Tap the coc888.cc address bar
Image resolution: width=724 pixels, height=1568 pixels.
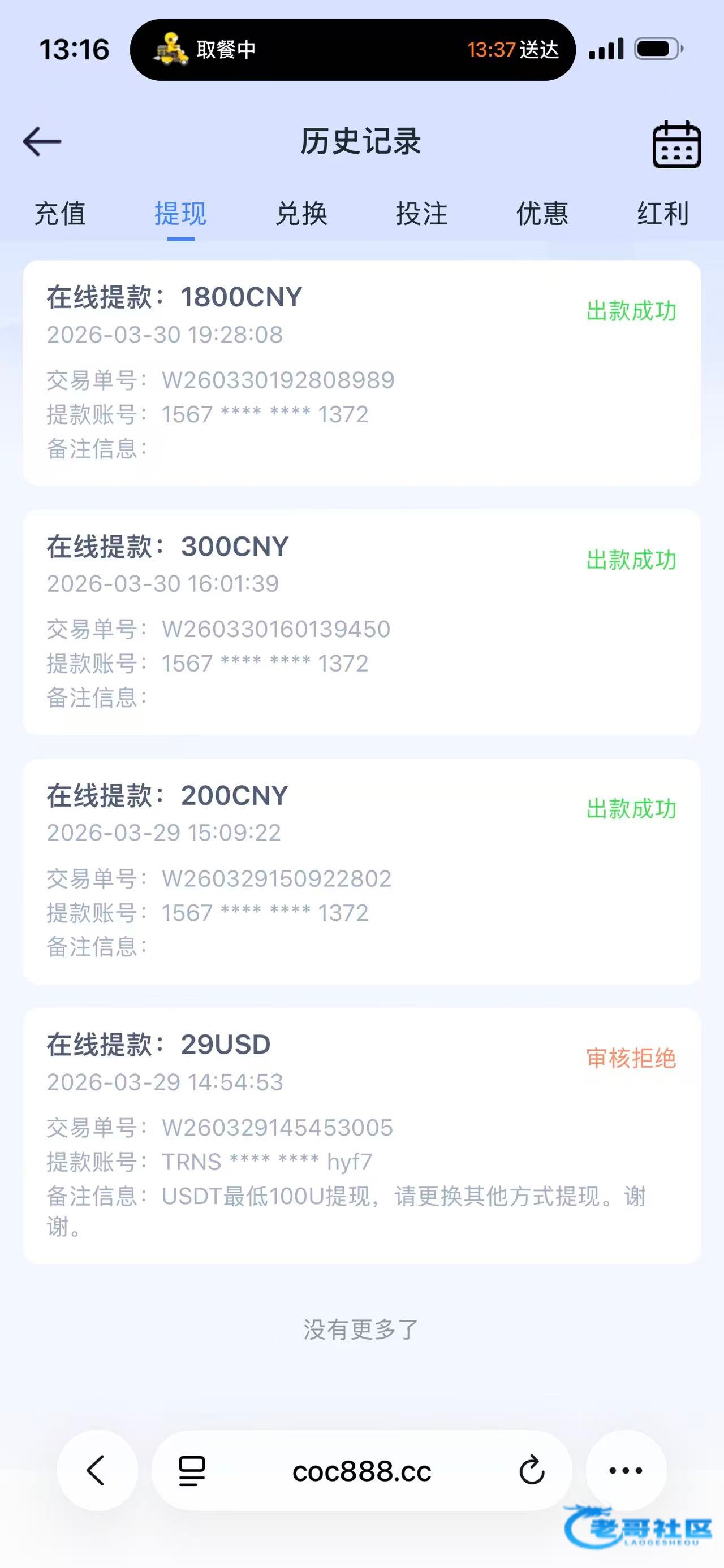tap(361, 1472)
